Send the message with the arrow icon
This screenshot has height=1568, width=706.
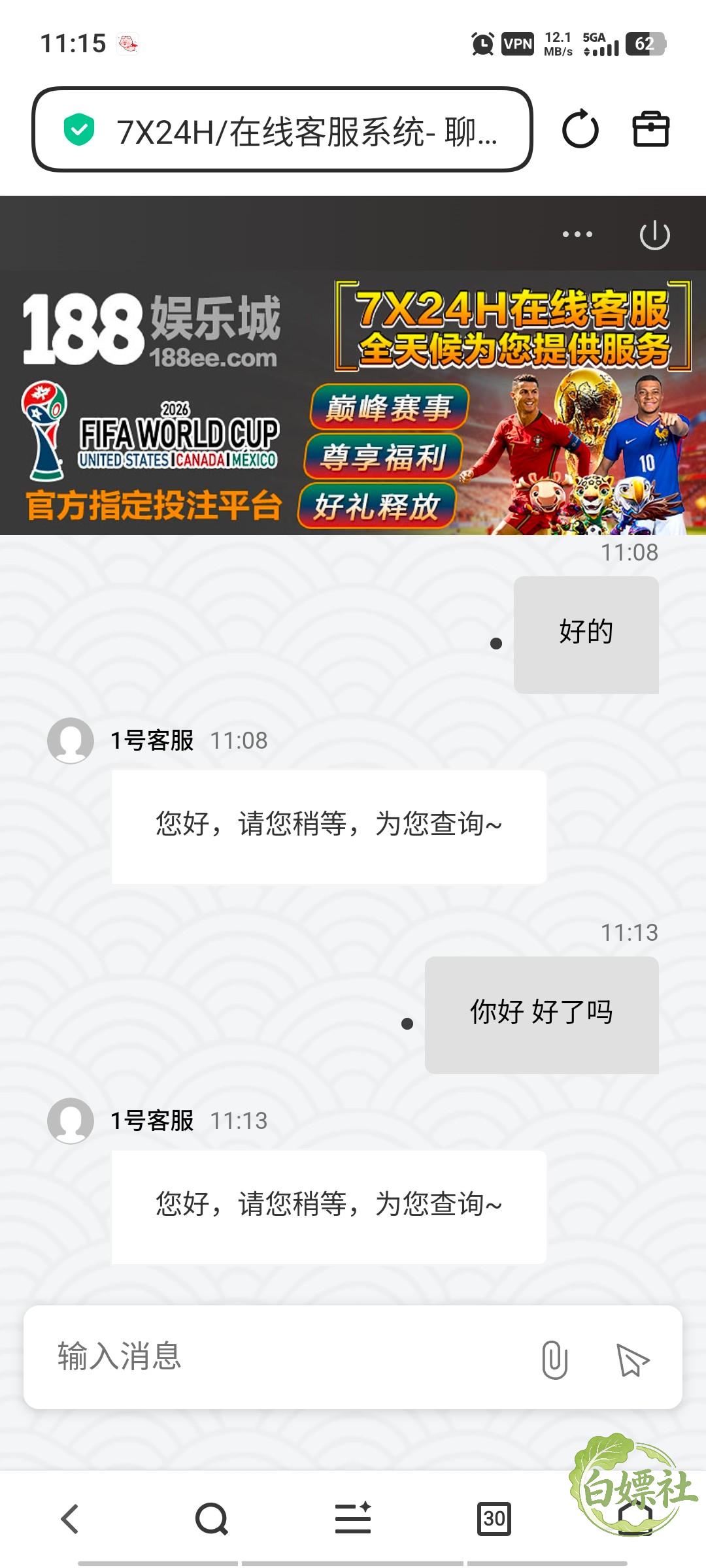click(632, 1360)
